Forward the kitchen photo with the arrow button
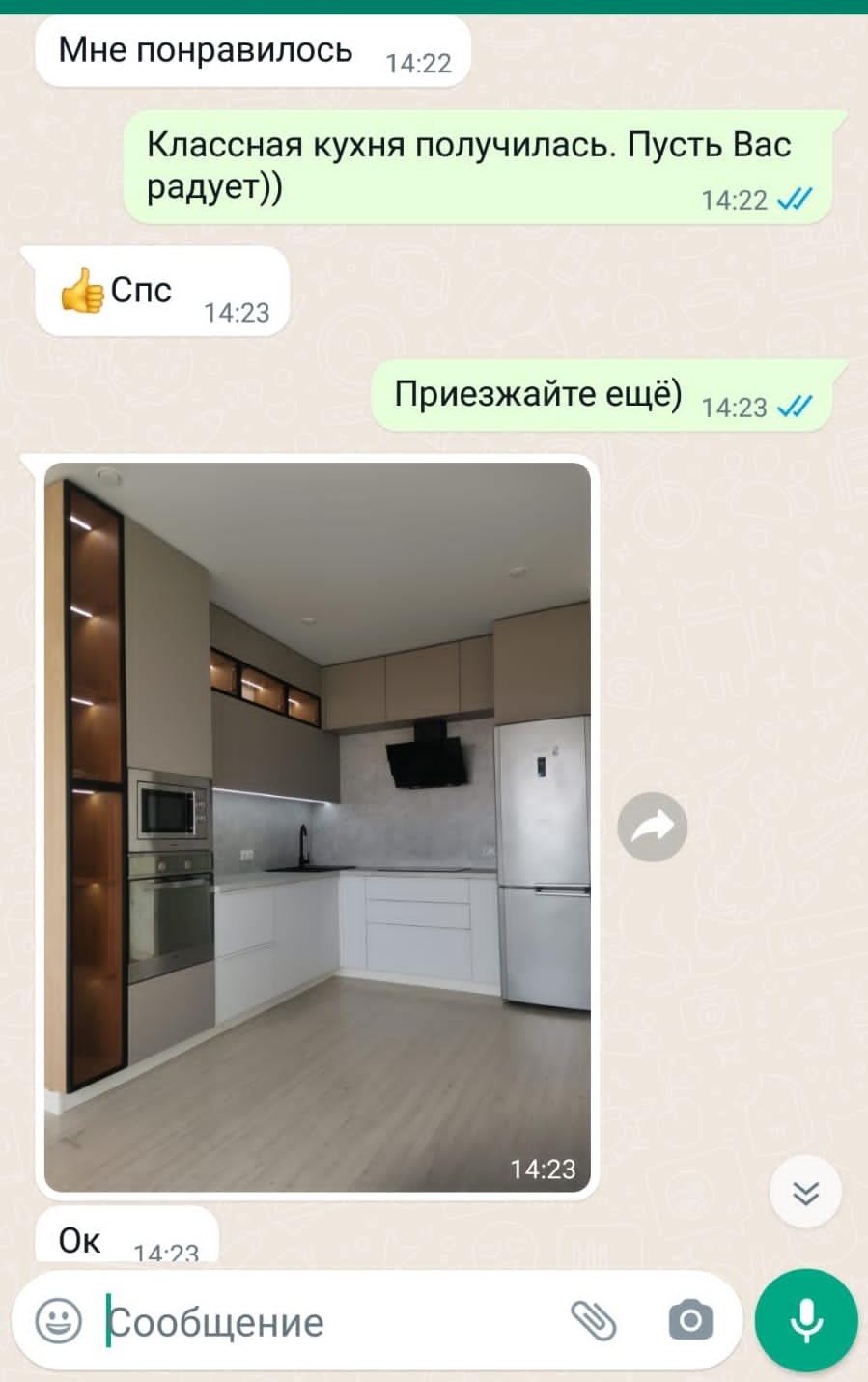This screenshot has height=1382, width=868. (652, 827)
